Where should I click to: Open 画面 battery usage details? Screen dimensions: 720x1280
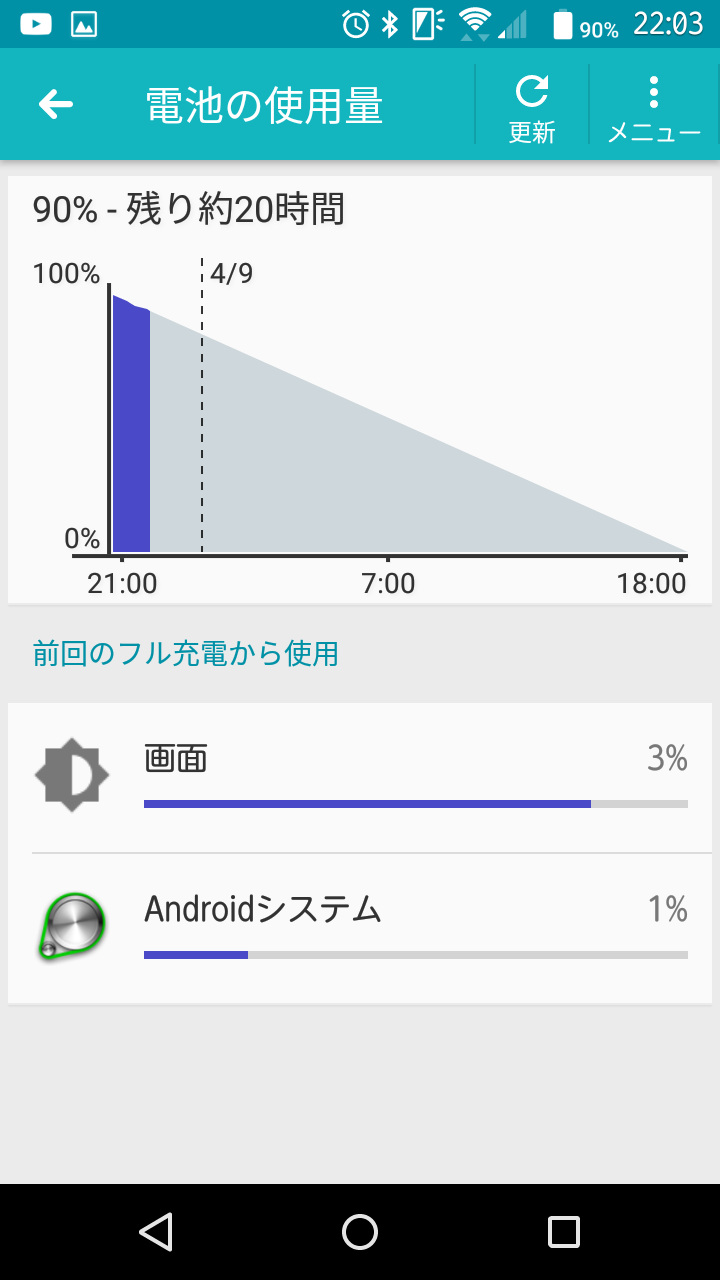click(x=360, y=777)
